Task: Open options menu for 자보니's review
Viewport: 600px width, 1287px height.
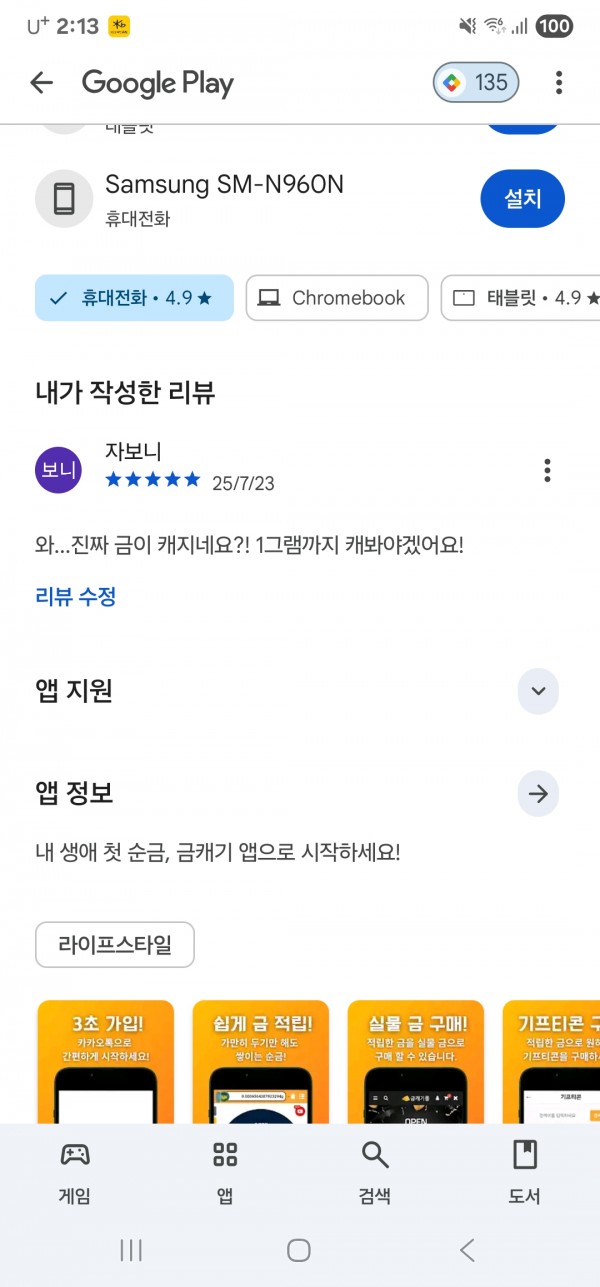Action: tap(547, 470)
